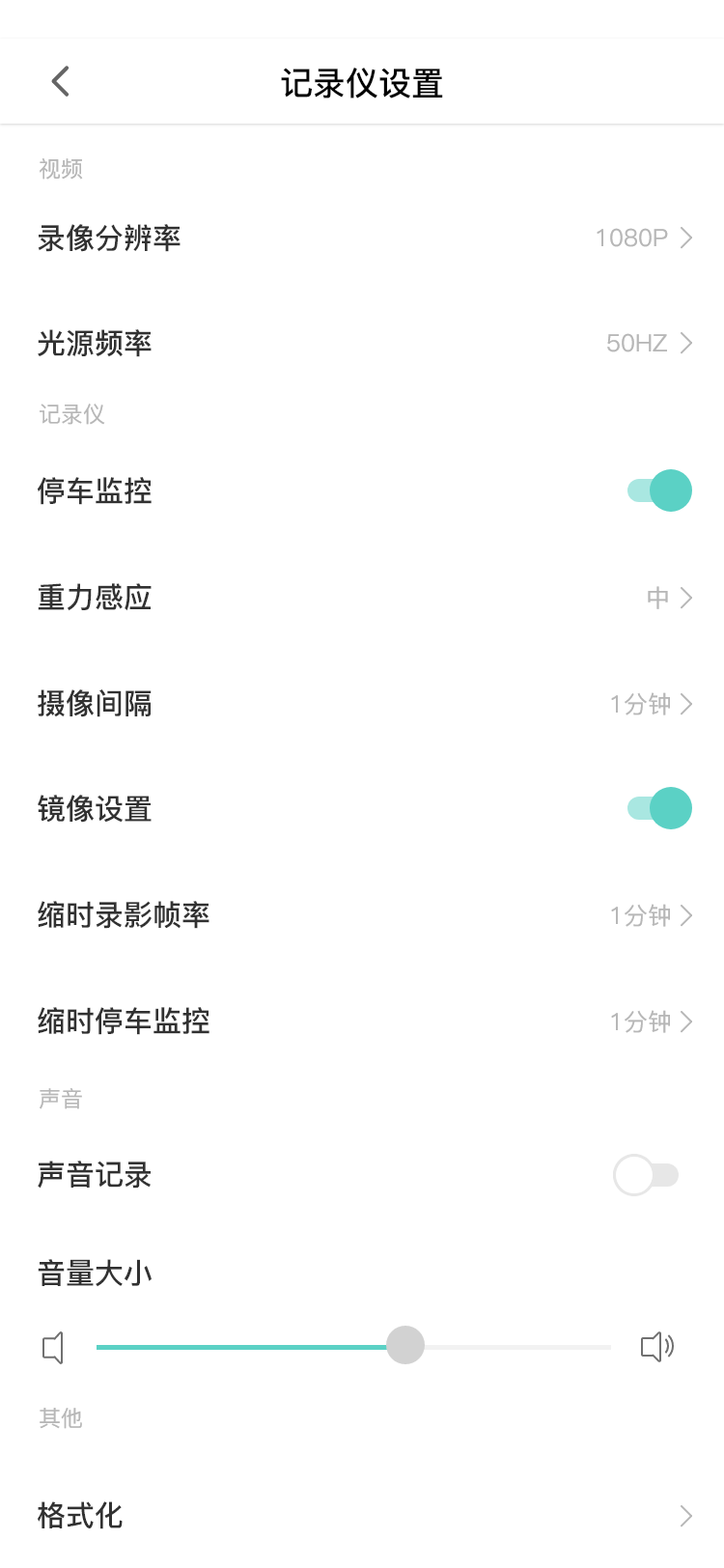The height and width of the screenshot is (1568, 724).
Task: Click the 音量大小 volume label
Action: click(x=95, y=1273)
